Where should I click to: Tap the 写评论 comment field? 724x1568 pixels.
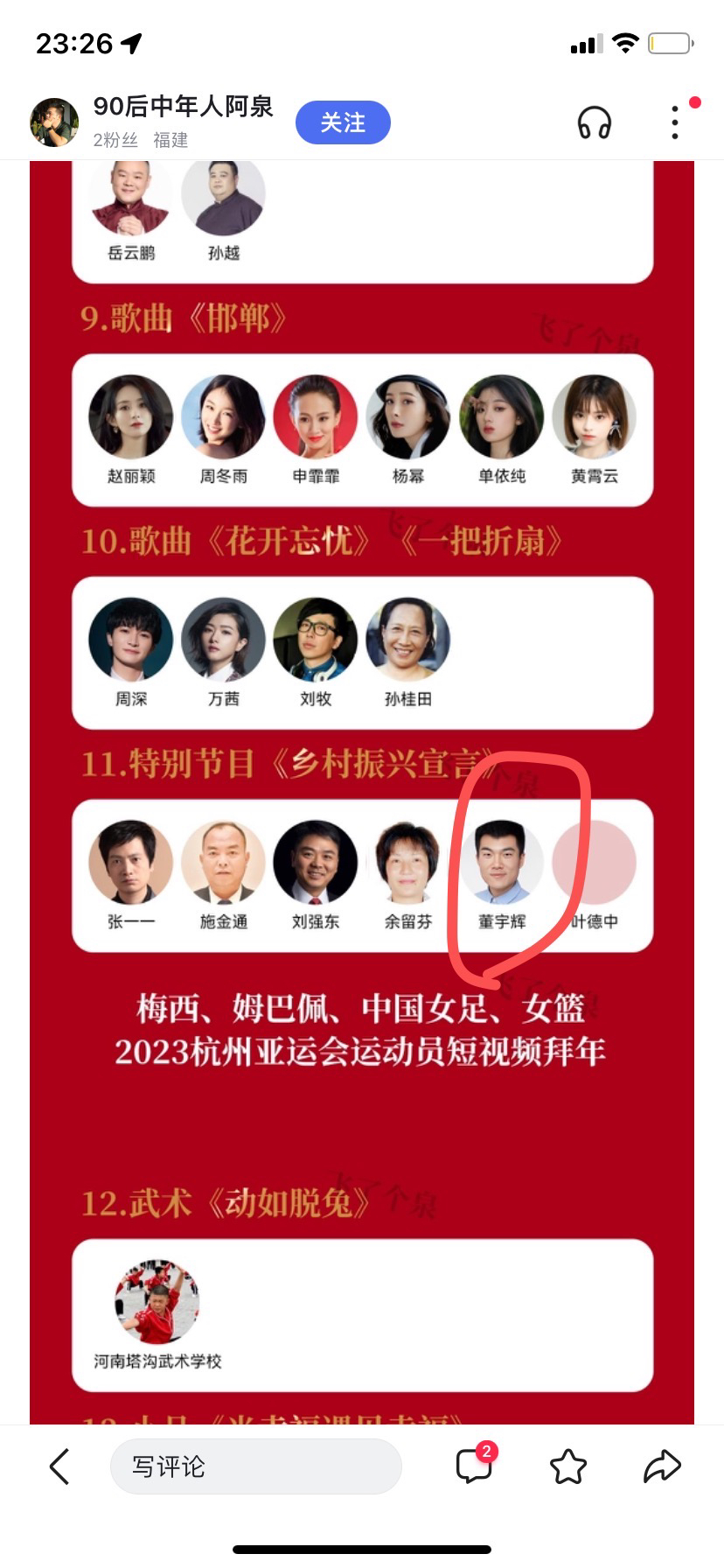[255, 1466]
